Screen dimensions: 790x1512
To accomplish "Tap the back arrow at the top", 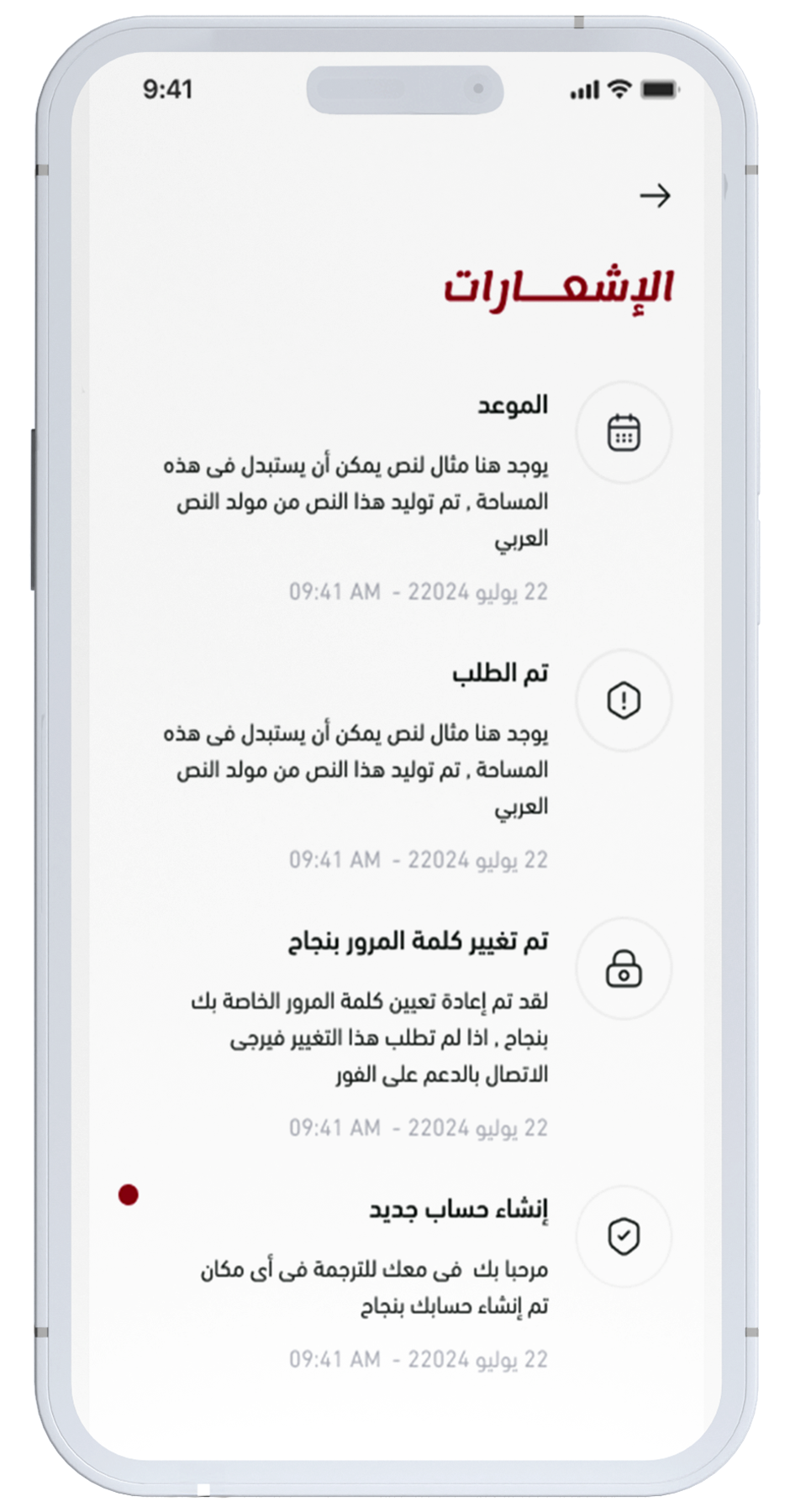I will coord(655,196).
